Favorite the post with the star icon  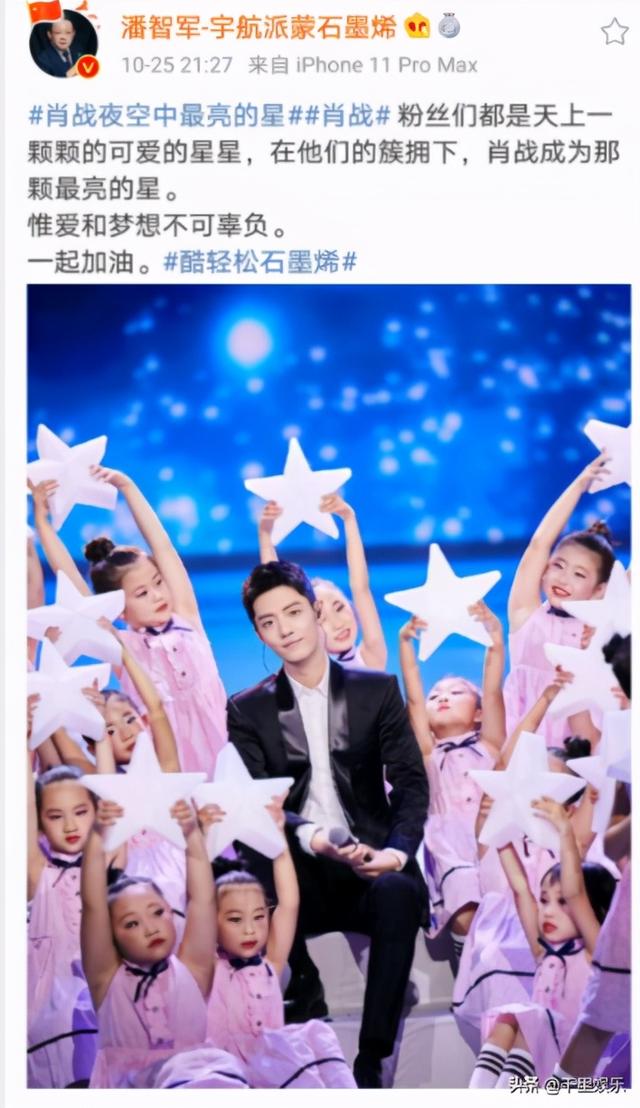click(x=614, y=31)
